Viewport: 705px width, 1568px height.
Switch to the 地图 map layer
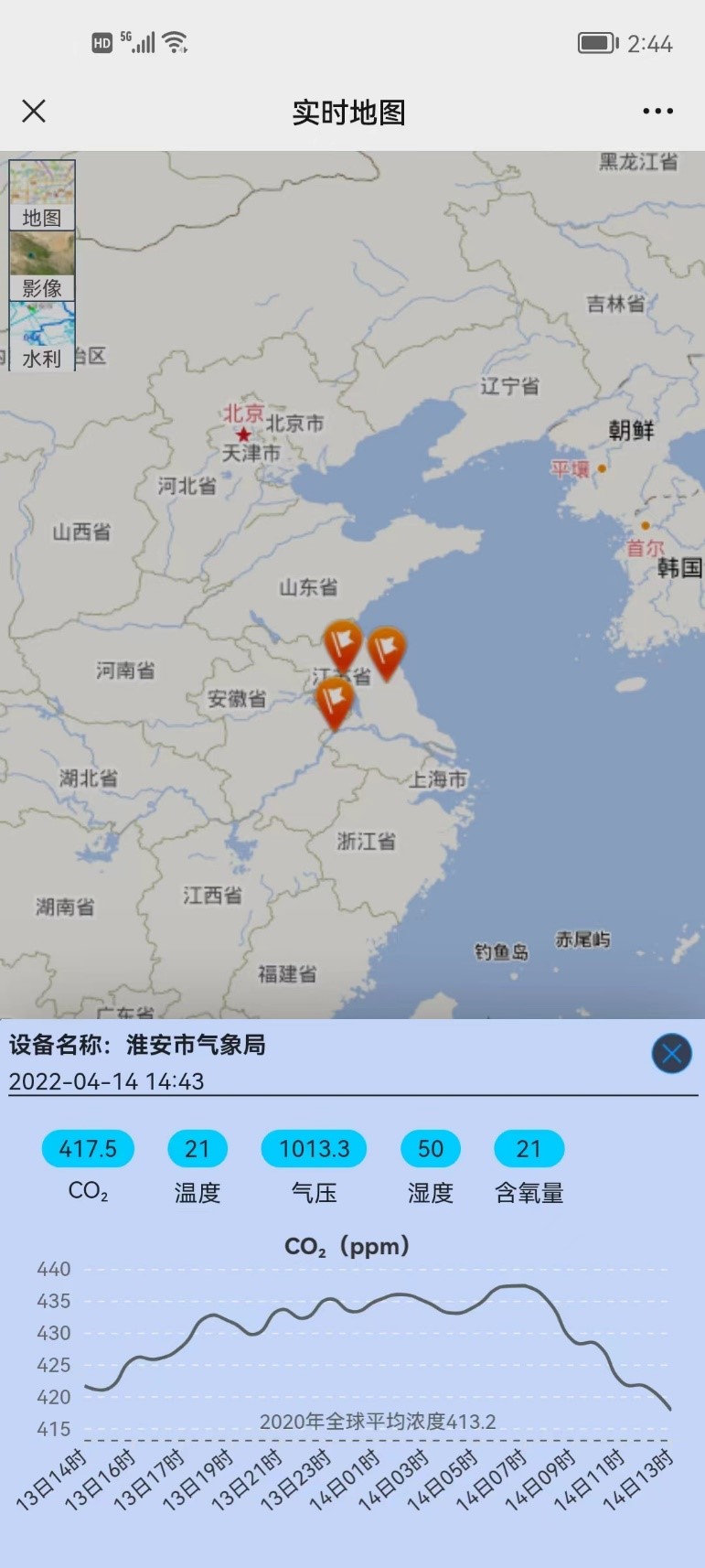42,195
